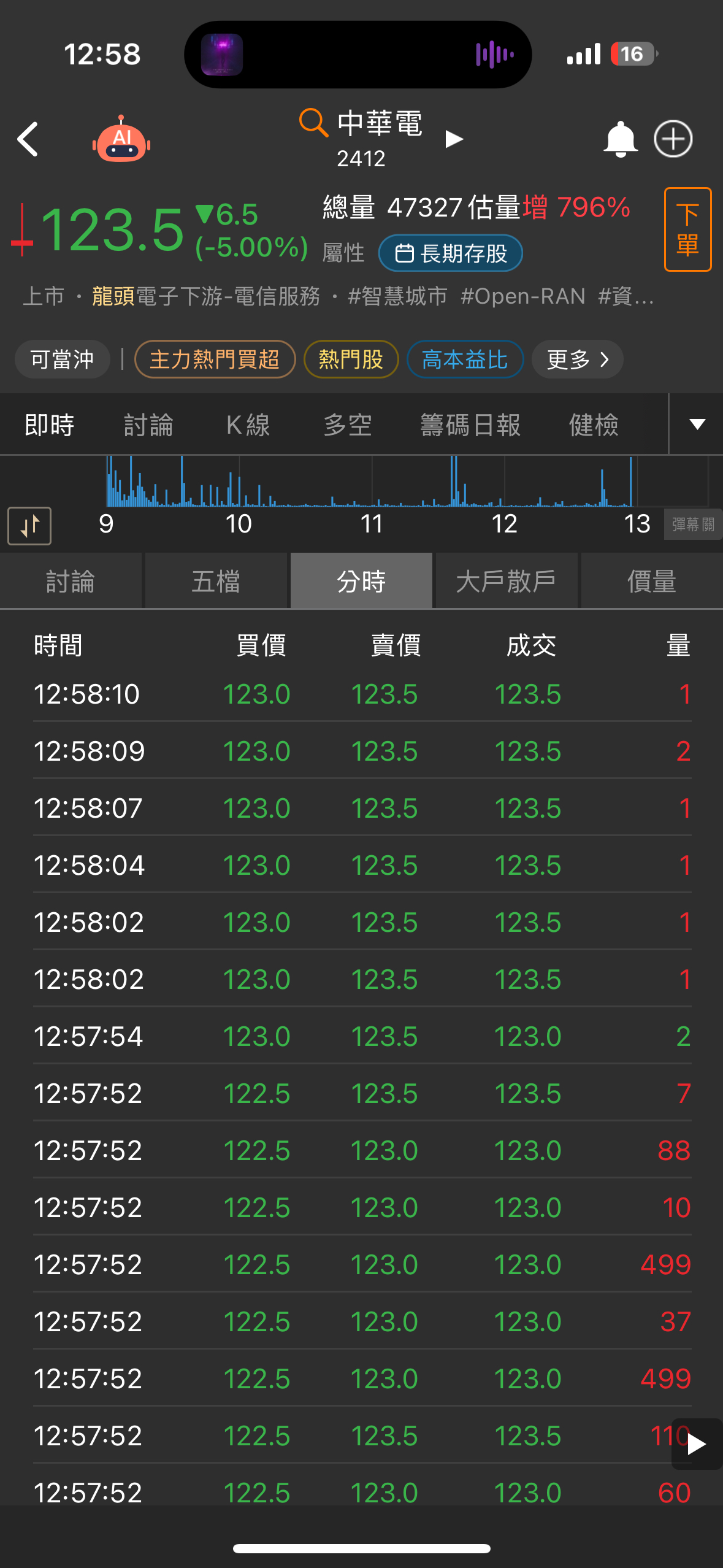Go back to the previous screen
723x1568 pixels.
(28, 139)
